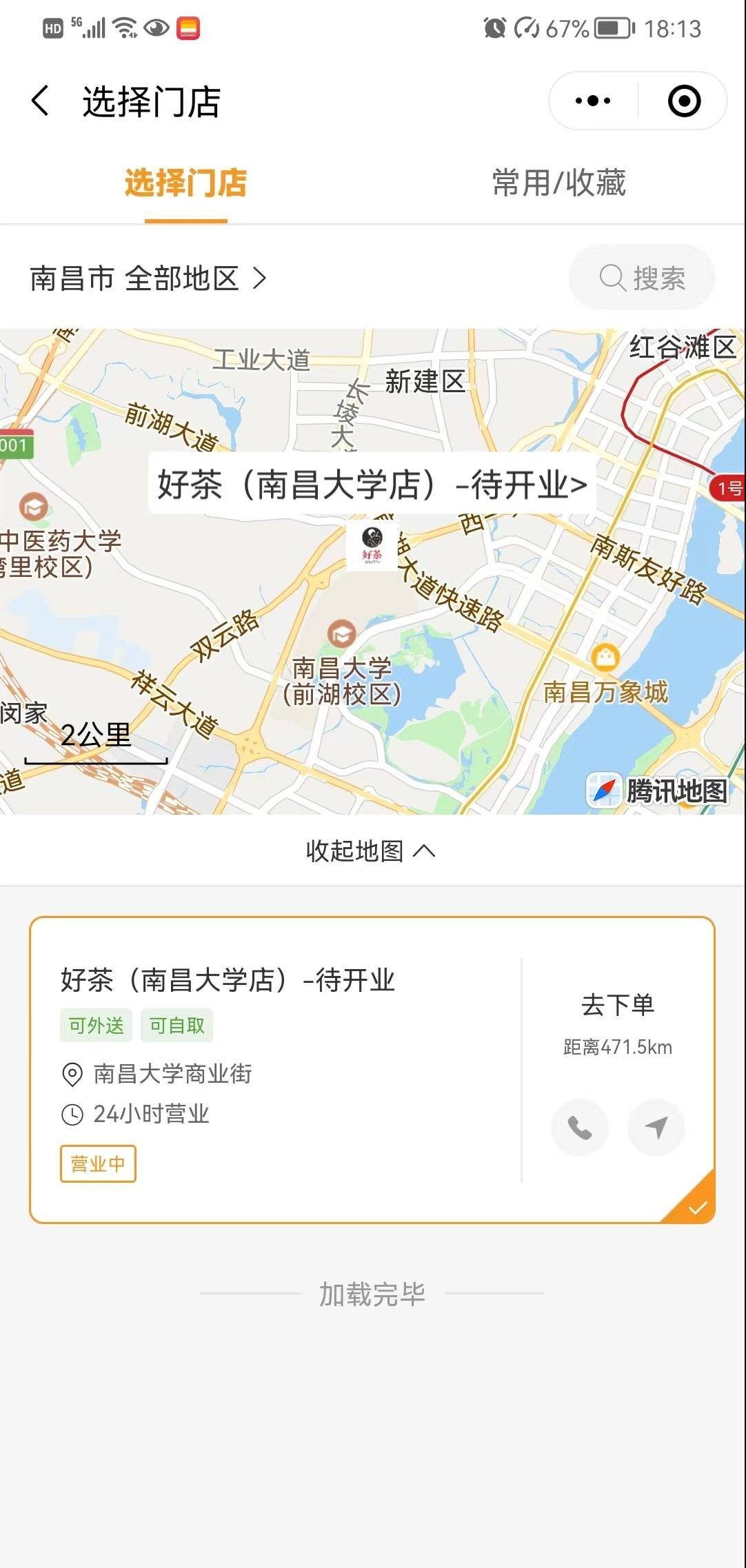Open the 南昌市 全部地区 region picker
The image size is (746, 1568).
tap(148, 278)
